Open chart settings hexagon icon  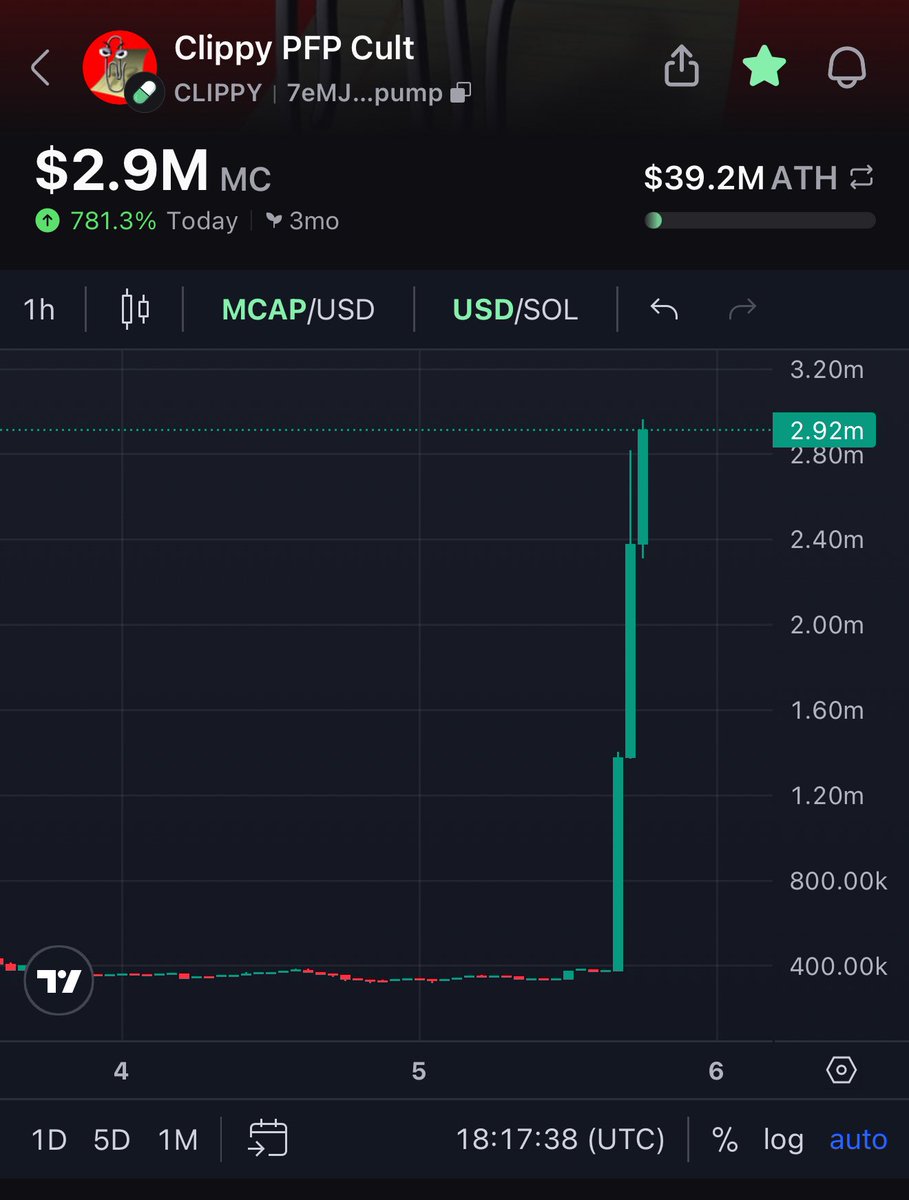pyautogui.click(x=842, y=1071)
